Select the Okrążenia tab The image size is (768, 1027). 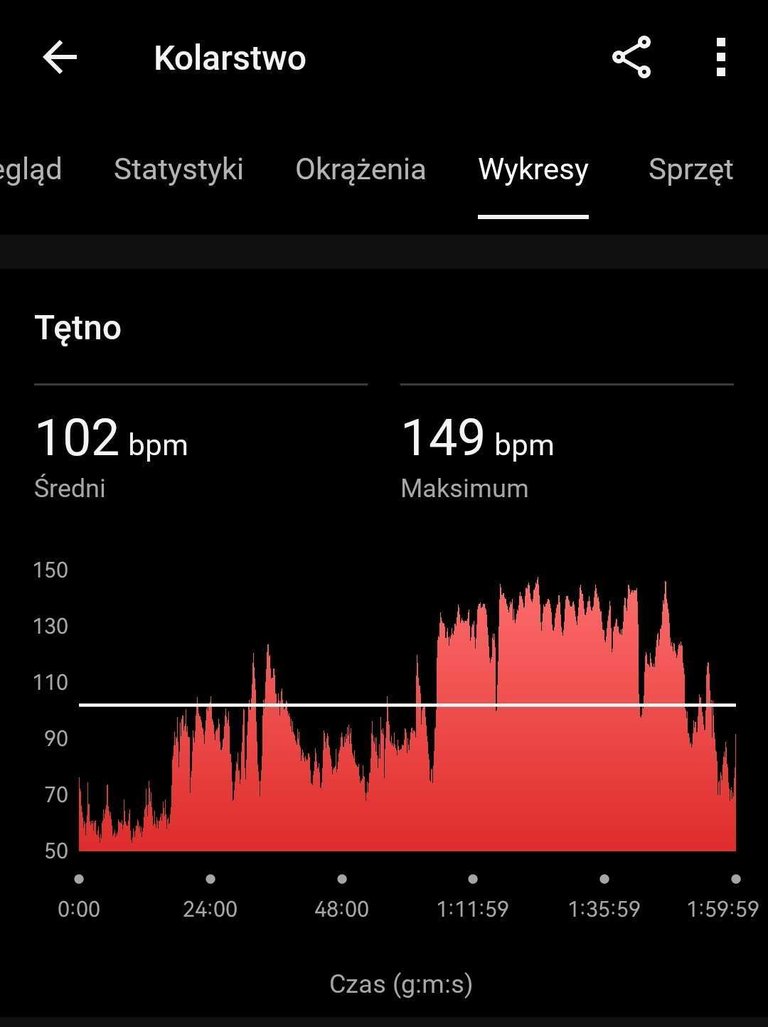coord(360,169)
